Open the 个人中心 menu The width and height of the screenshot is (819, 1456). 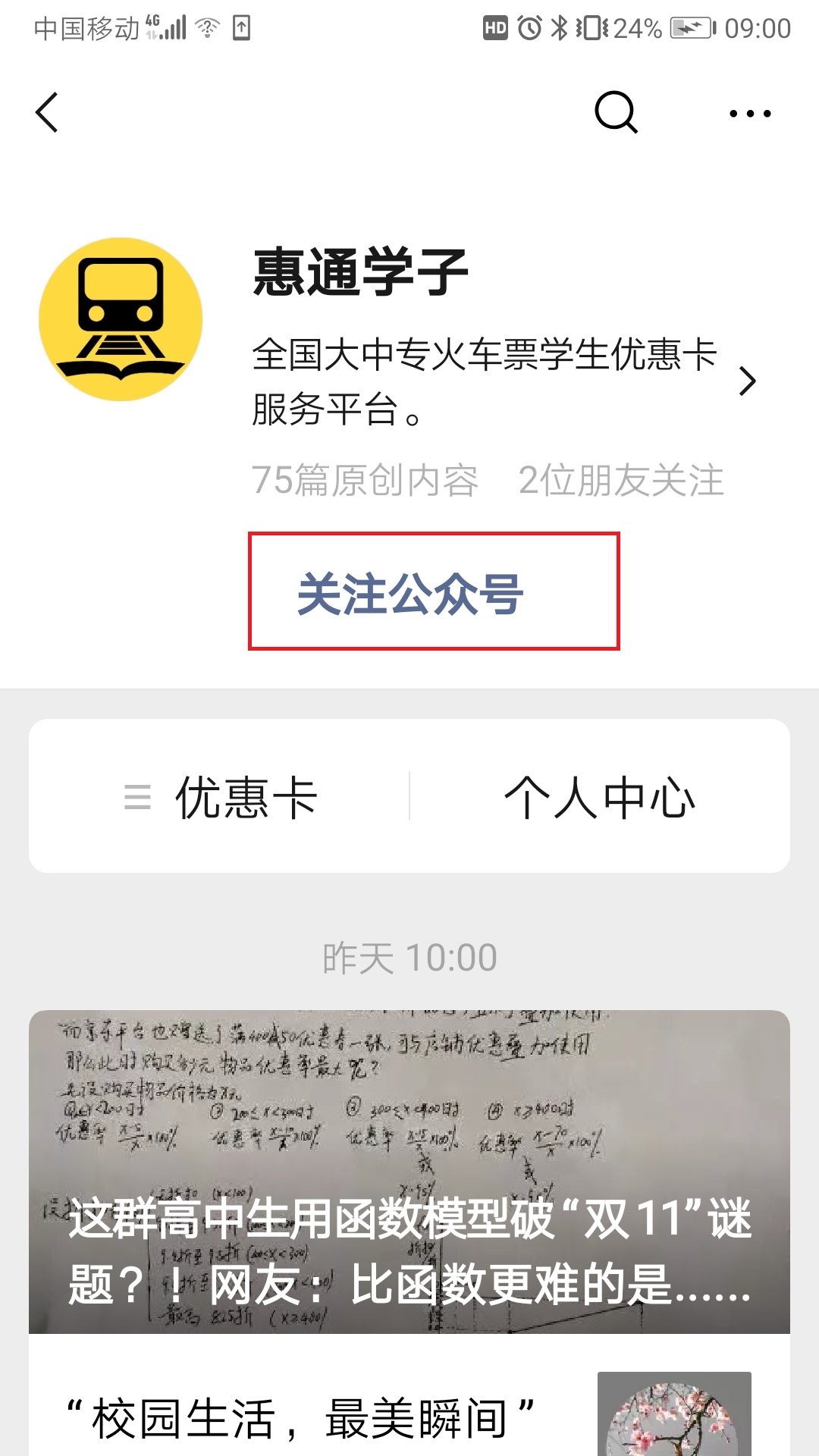click(599, 797)
